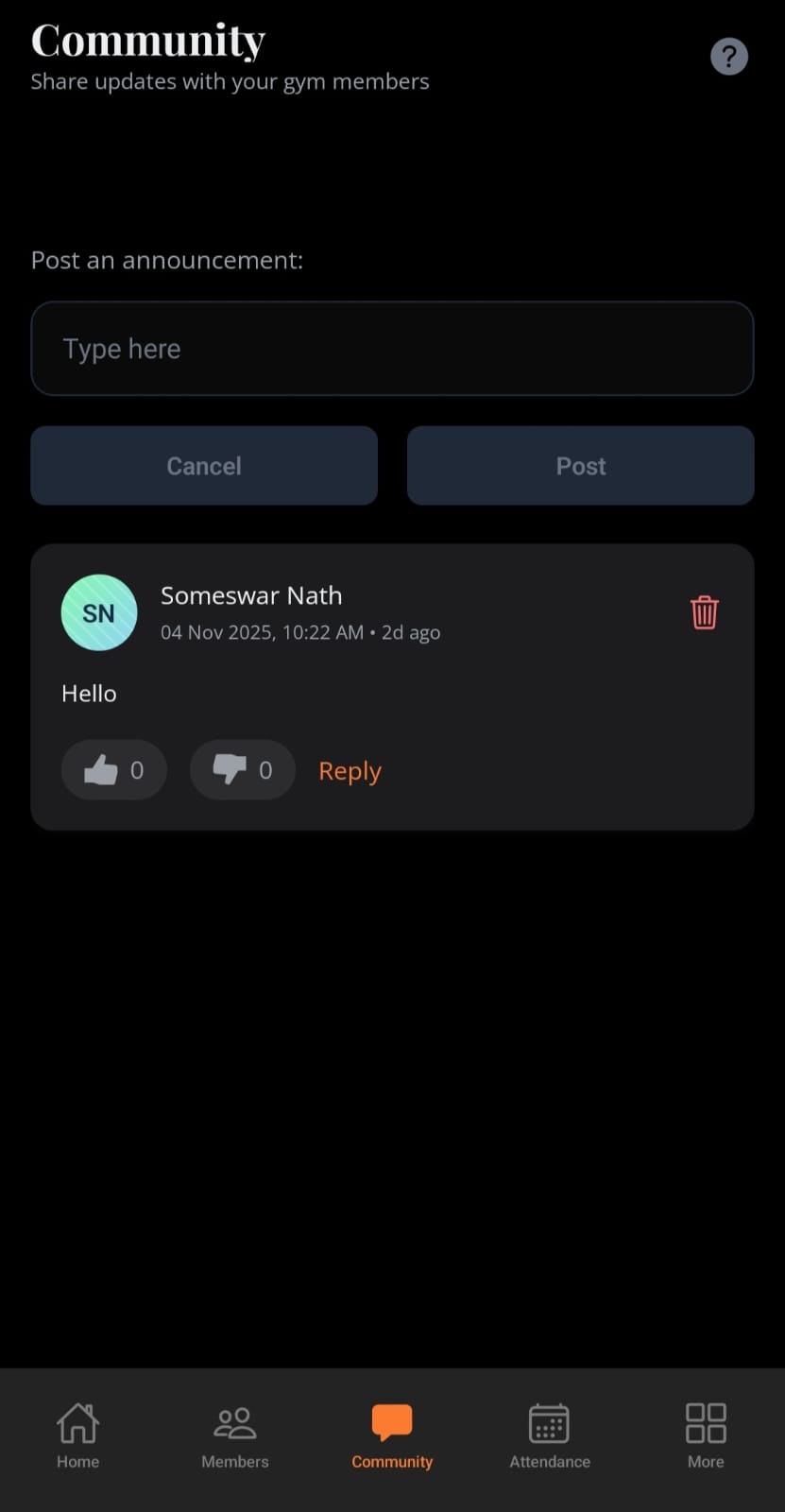
Task: Open the help question mark icon
Action: click(x=728, y=57)
